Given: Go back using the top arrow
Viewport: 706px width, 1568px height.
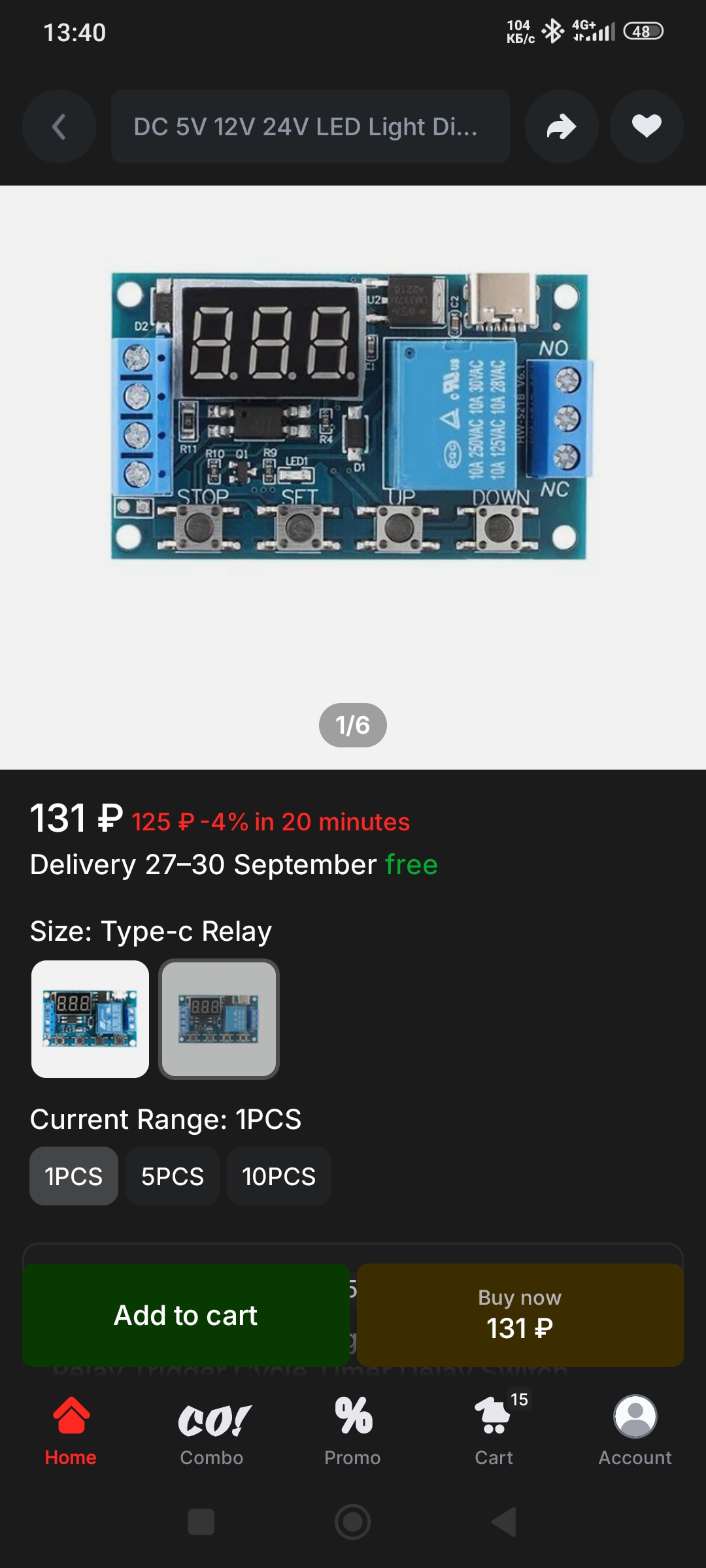Looking at the screenshot, I should [59, 126].
